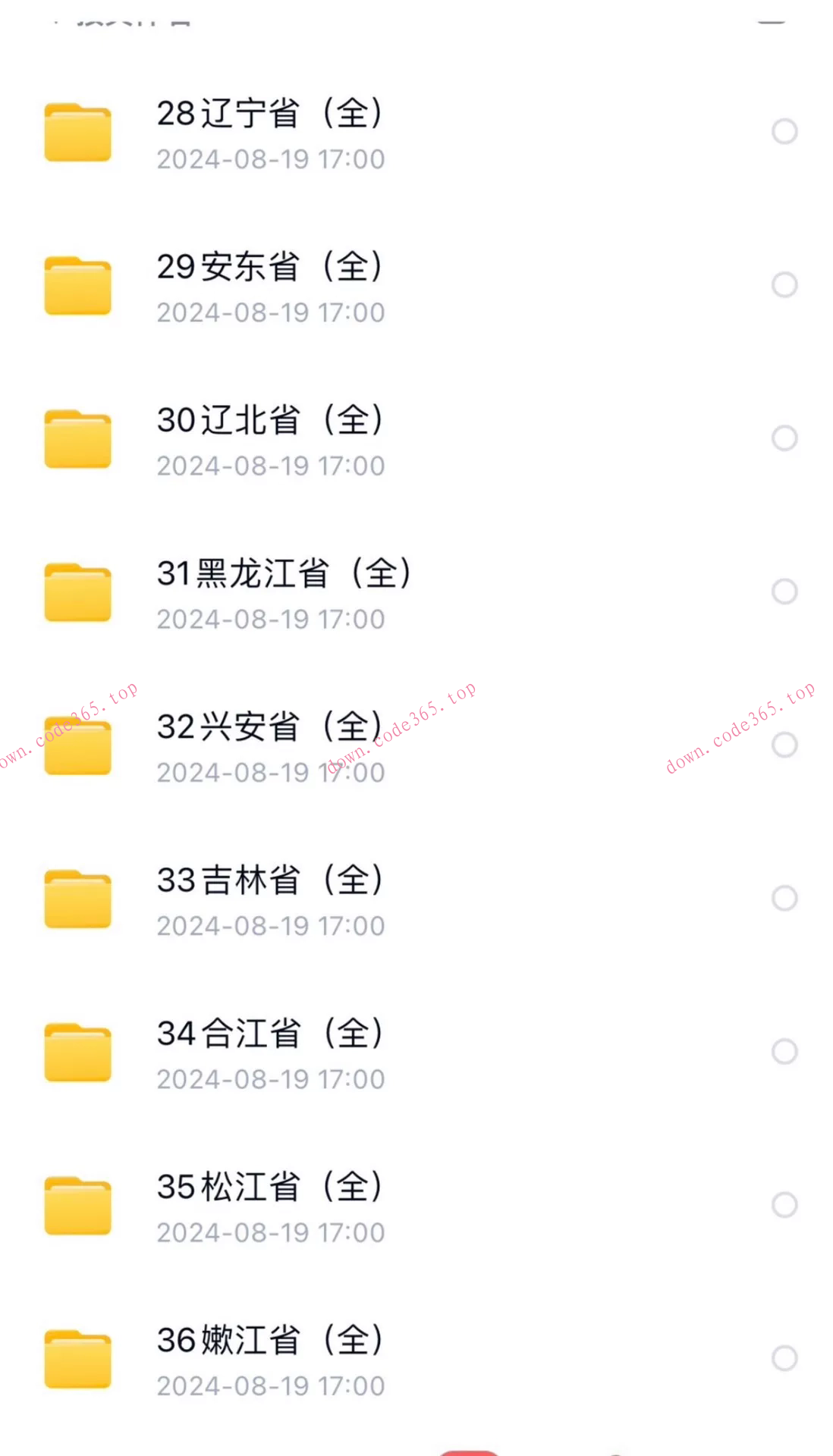Open the 32兴安省（全）folder icon
Viewport: 833px width, 1456px height.
tap(77, 745)
